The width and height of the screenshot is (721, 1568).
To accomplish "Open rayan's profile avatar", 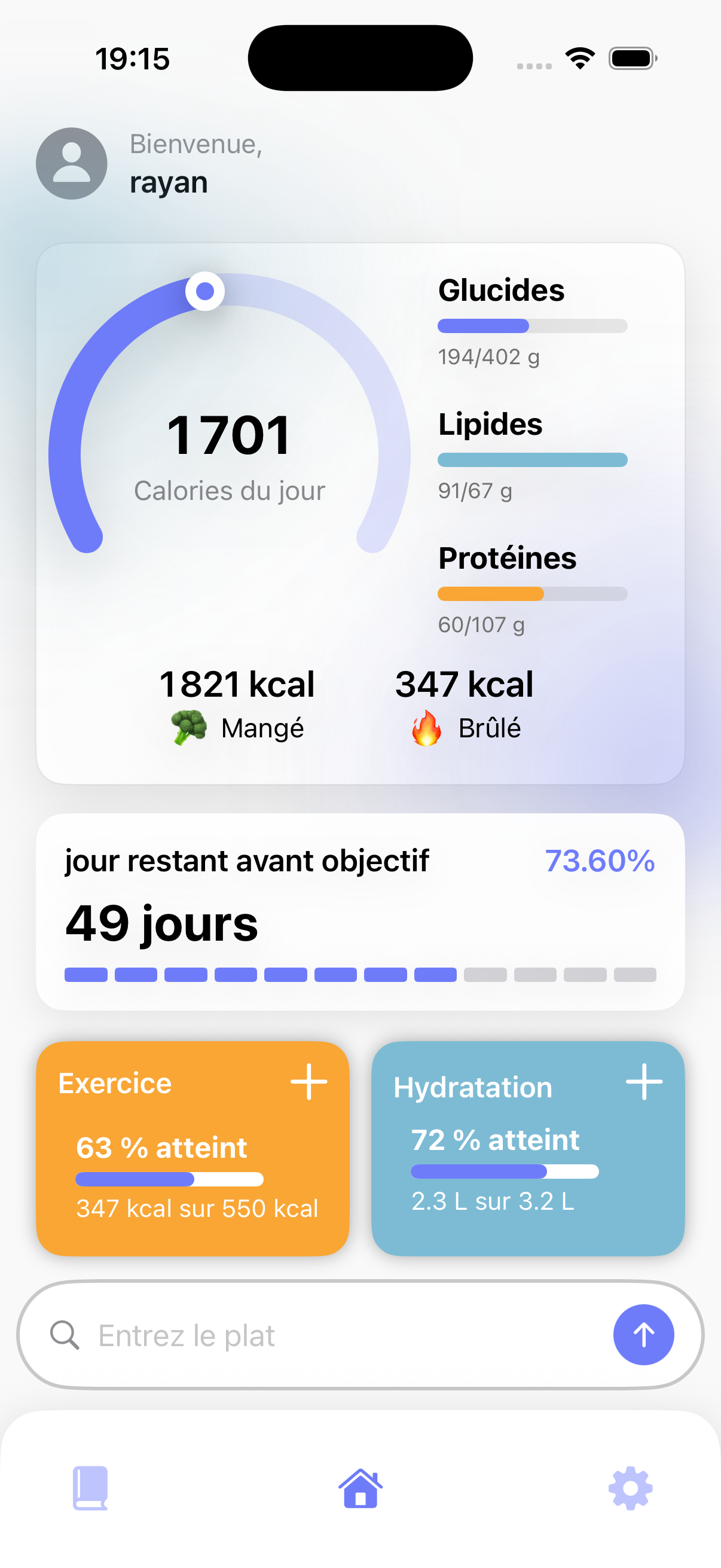I will pyautogui.click(x=72, y=163).
